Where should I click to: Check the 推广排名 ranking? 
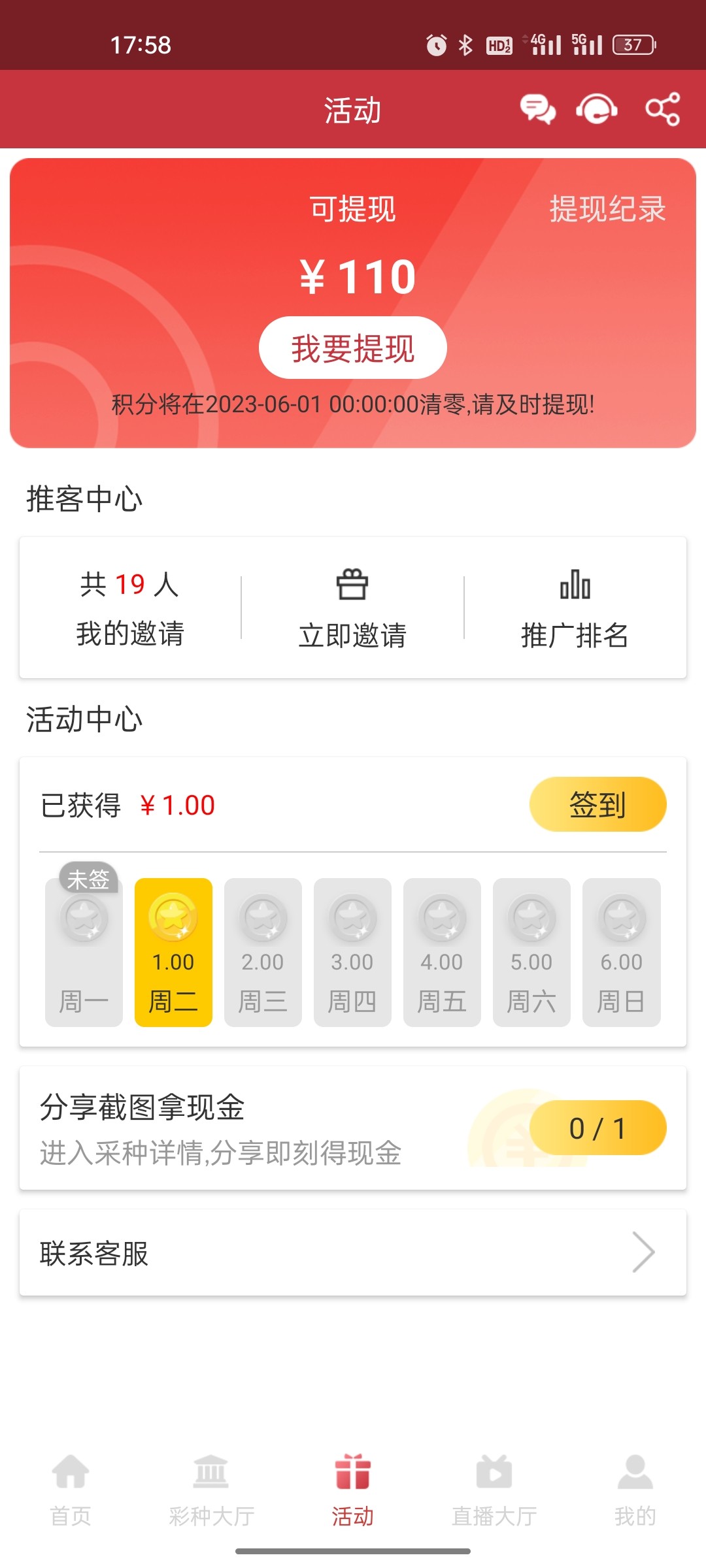click(x=575, y=608)
